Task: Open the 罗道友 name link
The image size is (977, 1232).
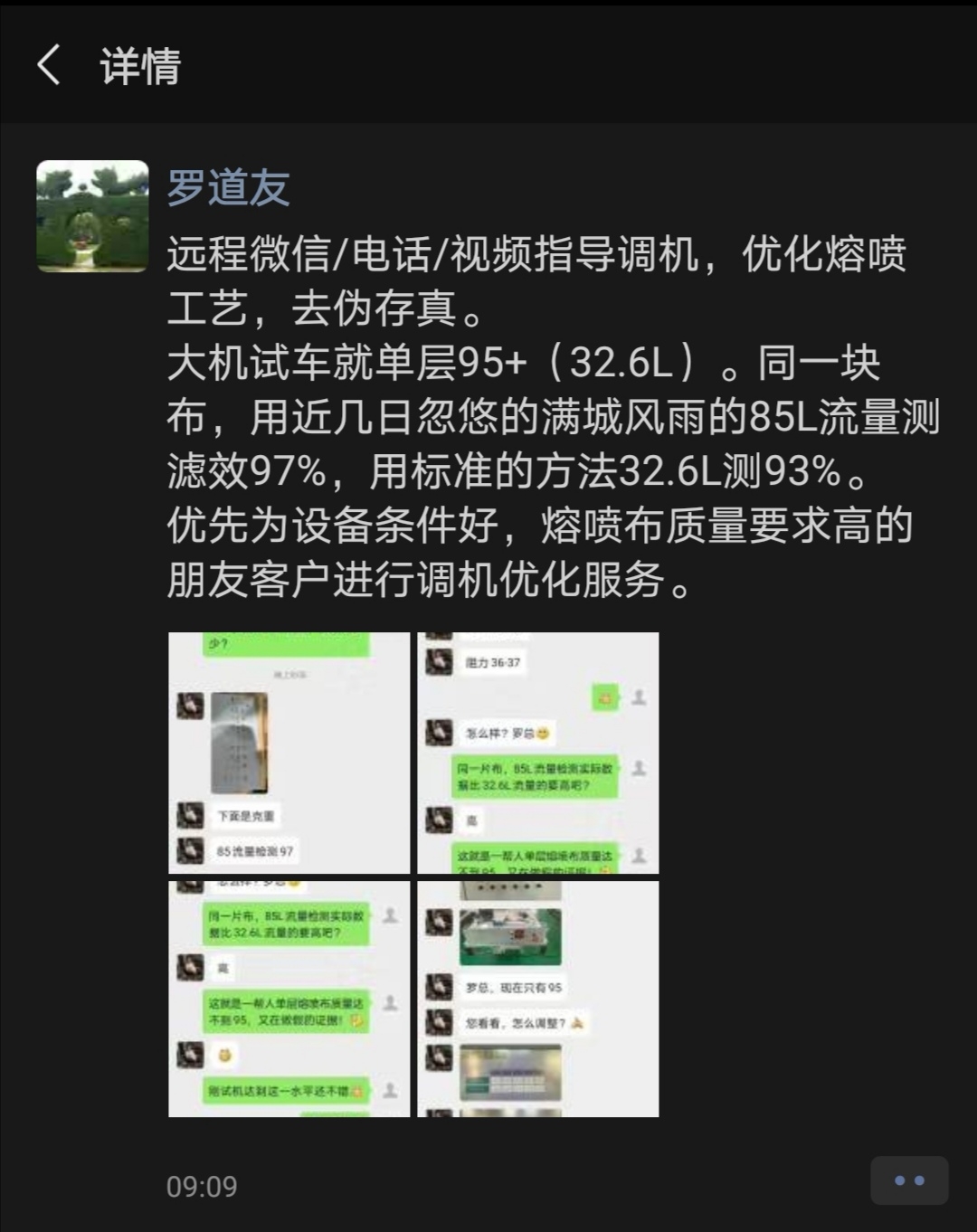Action: click(228, 188)
